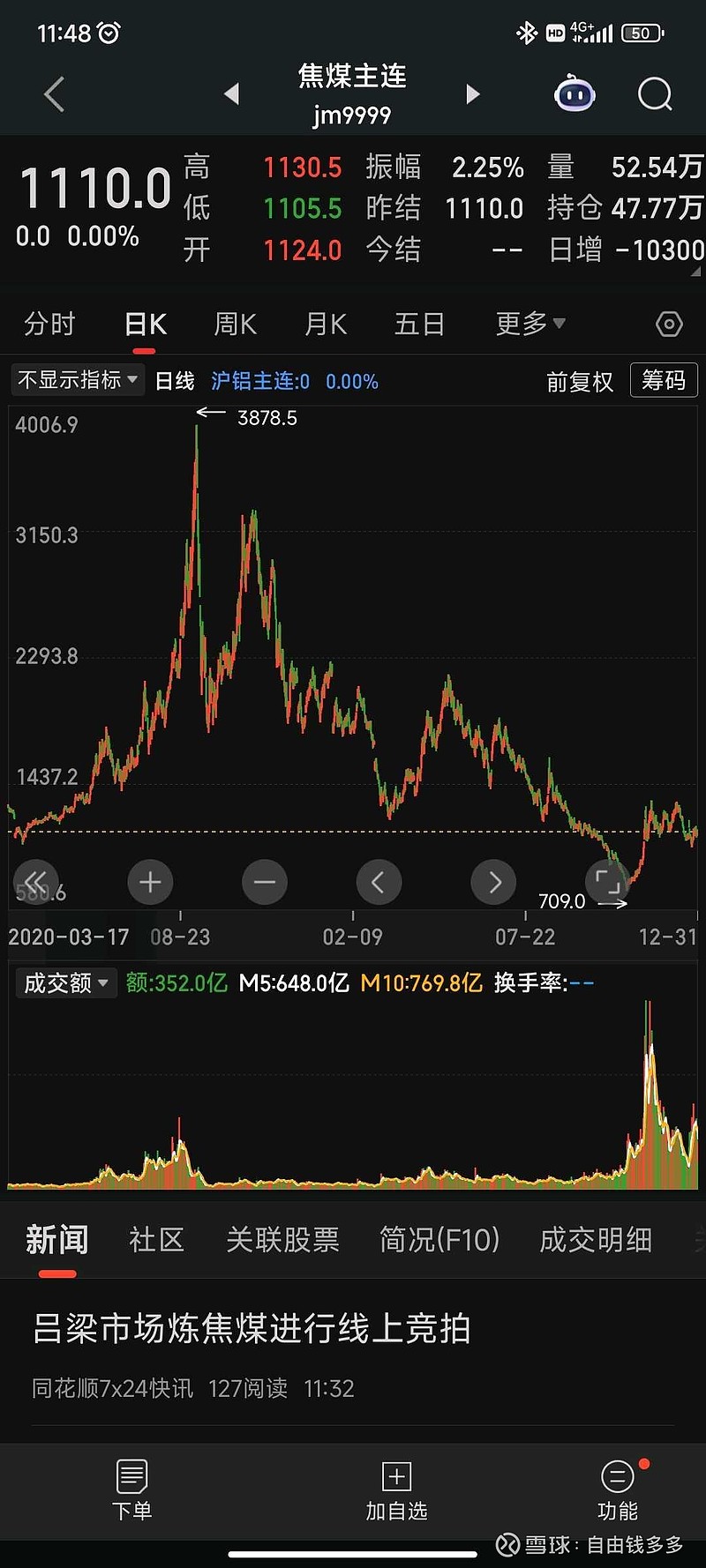
Task: Open the 不显示指标 indicator dropdown
Action: click(x=77, y=380)
